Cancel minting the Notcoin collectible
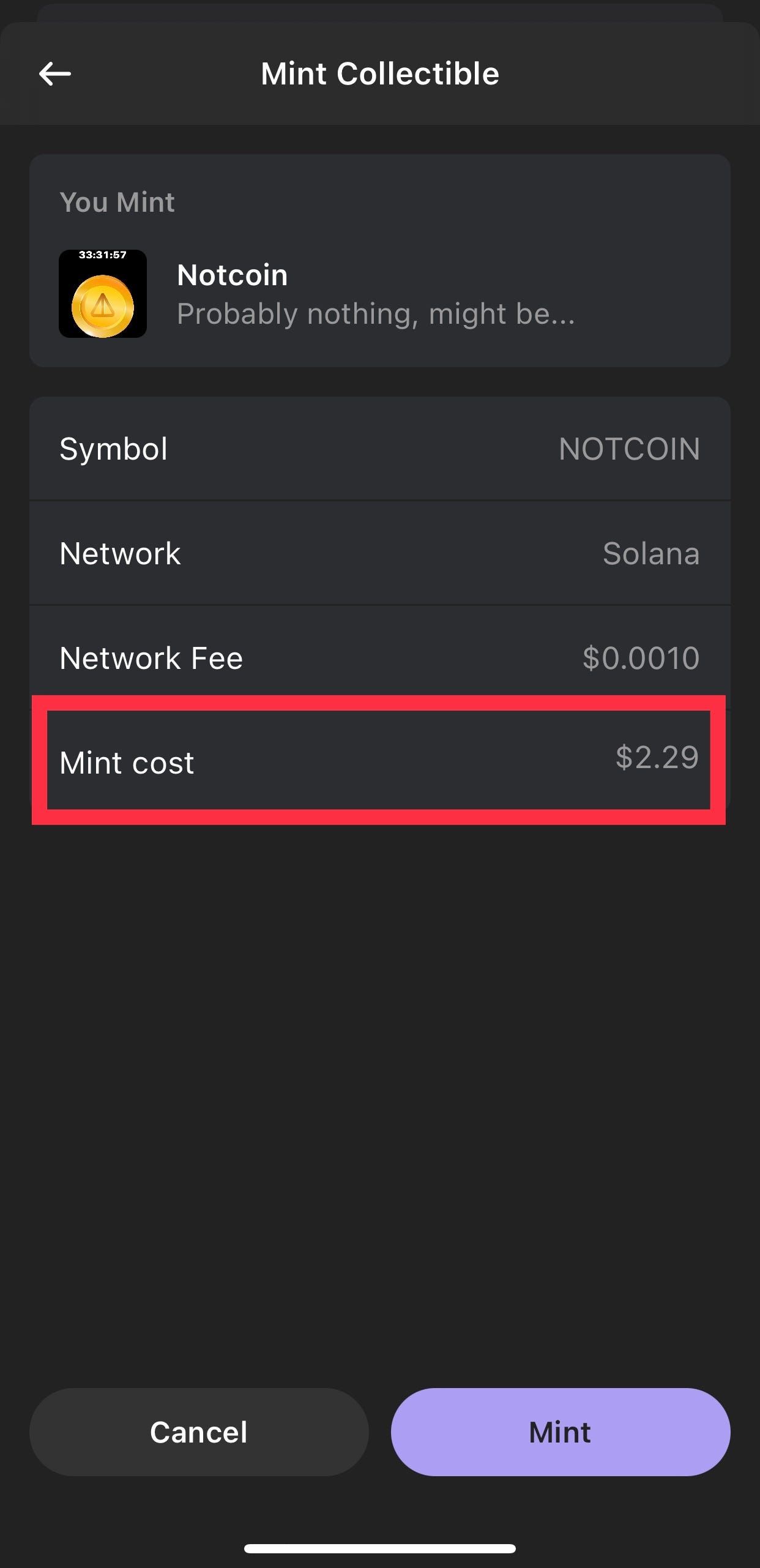This screenshot has width=760, height=1568. [x=199, y=1432]
